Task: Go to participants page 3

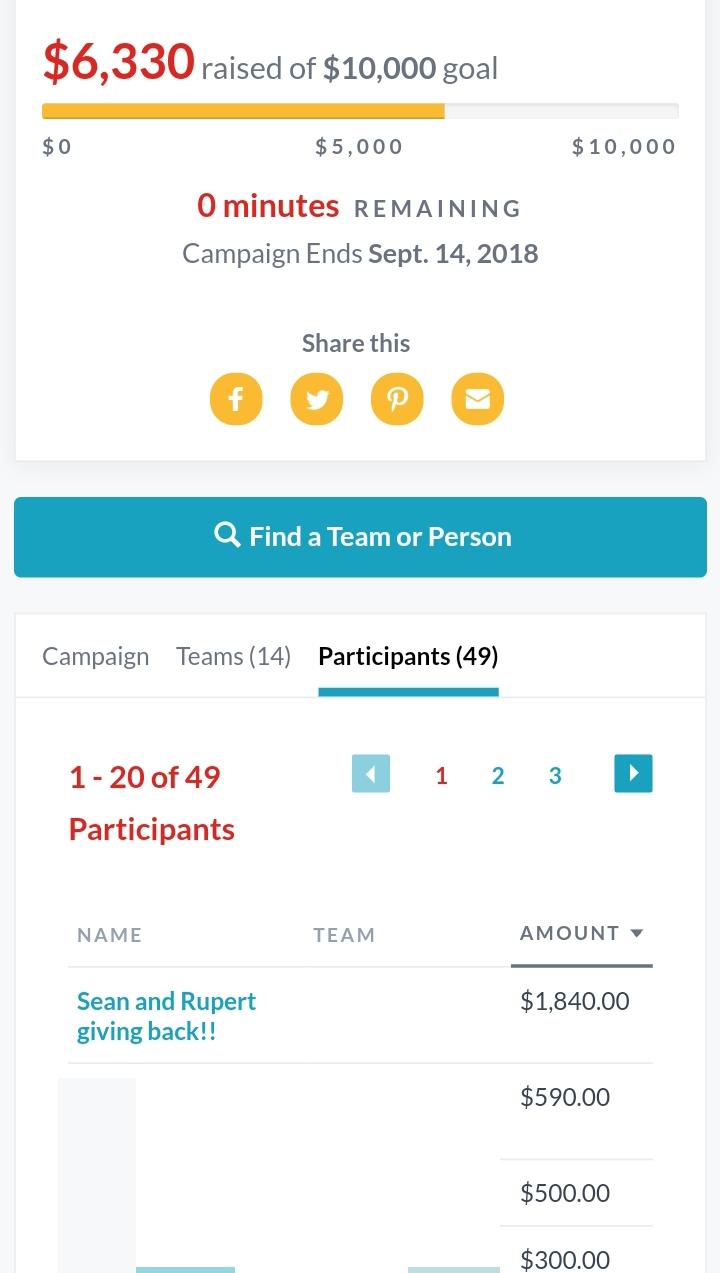Action: coord(555,775)
